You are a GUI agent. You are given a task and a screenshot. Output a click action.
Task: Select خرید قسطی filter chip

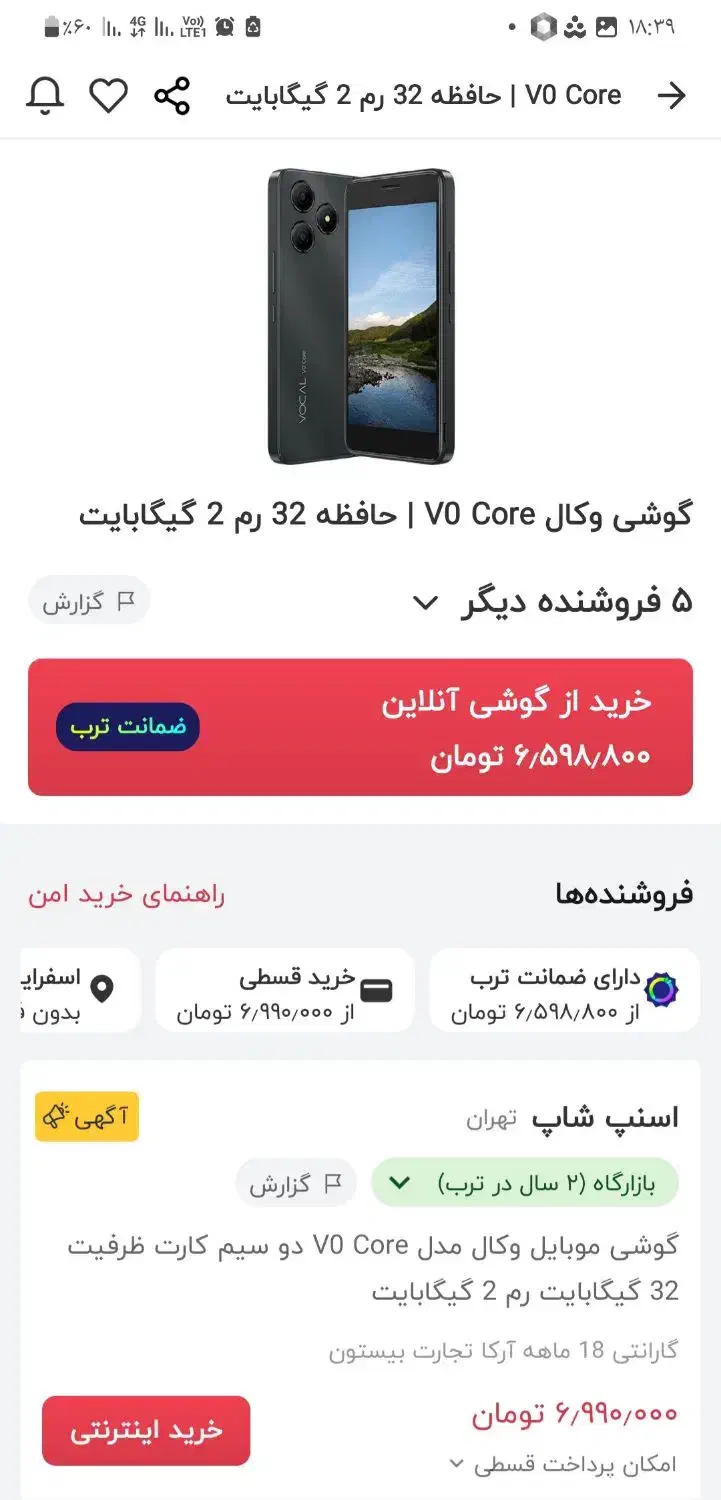click(285, 990)
